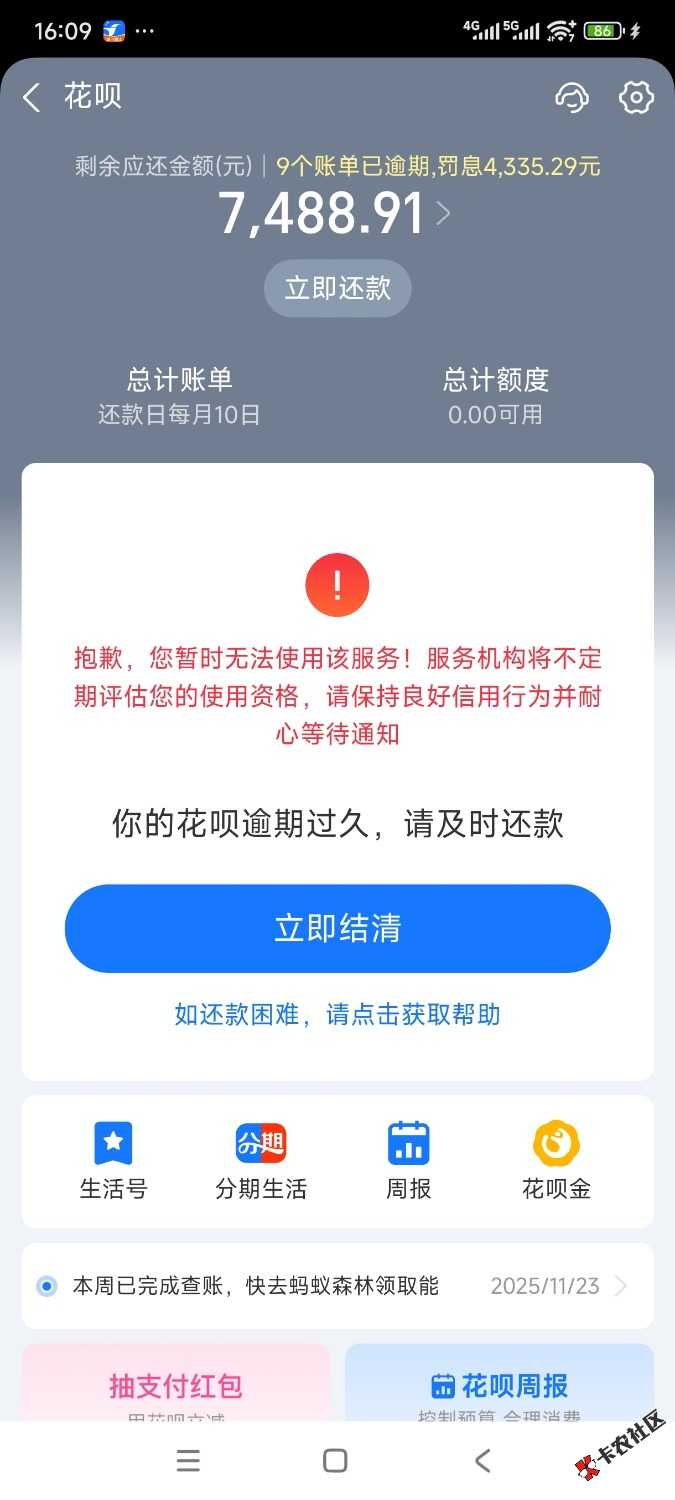Open the 本周已完成查账 notice row
Image resolution: width=675 pixels, height=1500 pixels.
tap(337, 1286)
